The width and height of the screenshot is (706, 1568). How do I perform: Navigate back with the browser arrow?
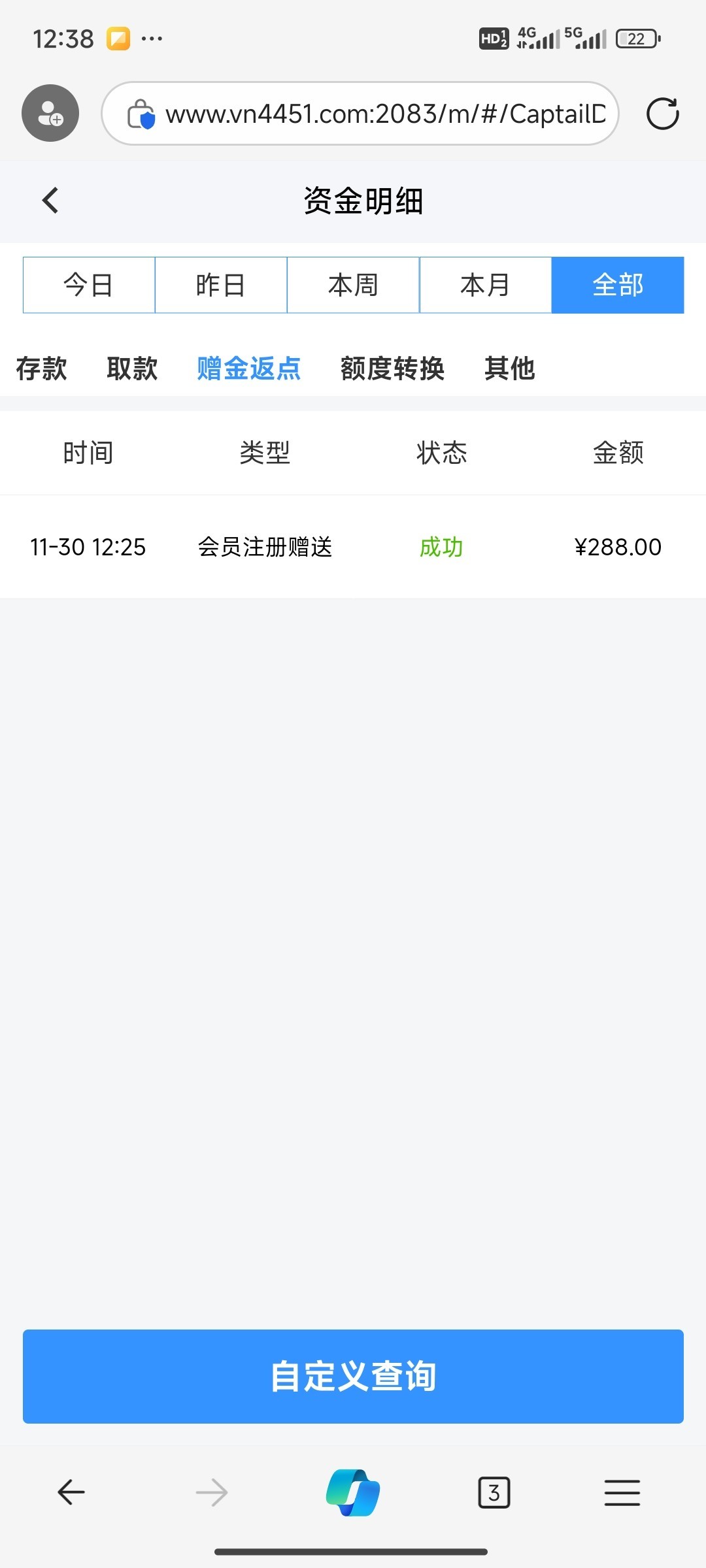(x=71, y=1493)
